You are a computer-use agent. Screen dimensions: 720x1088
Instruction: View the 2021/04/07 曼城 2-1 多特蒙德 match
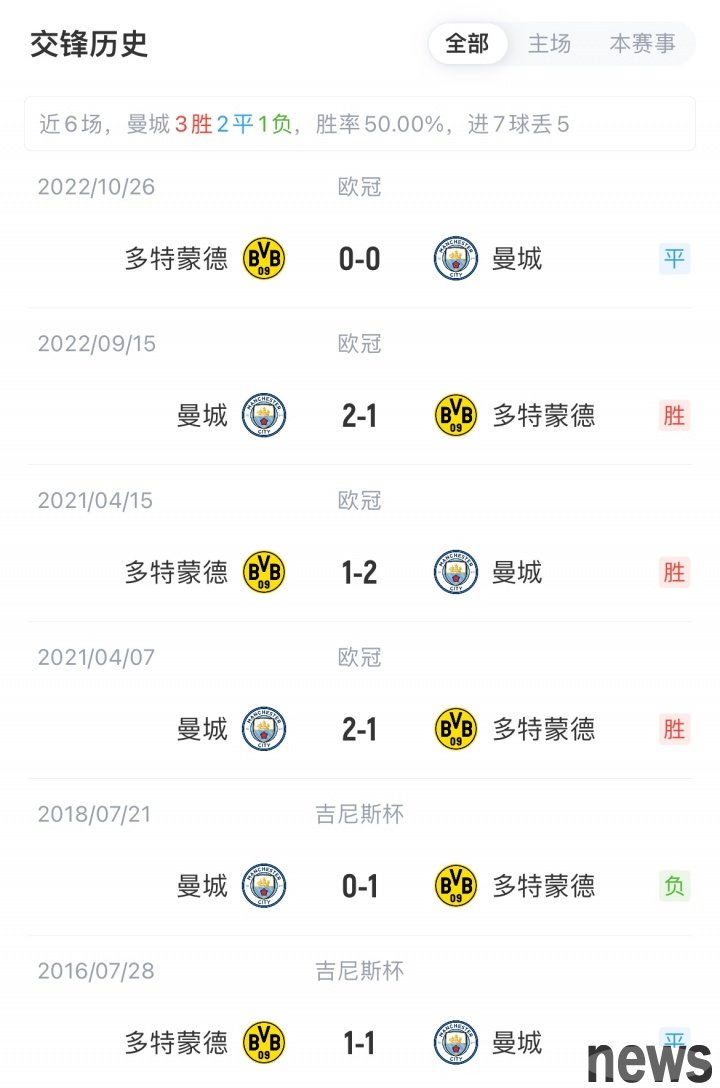pyautogui.click(x=359, y=729)
